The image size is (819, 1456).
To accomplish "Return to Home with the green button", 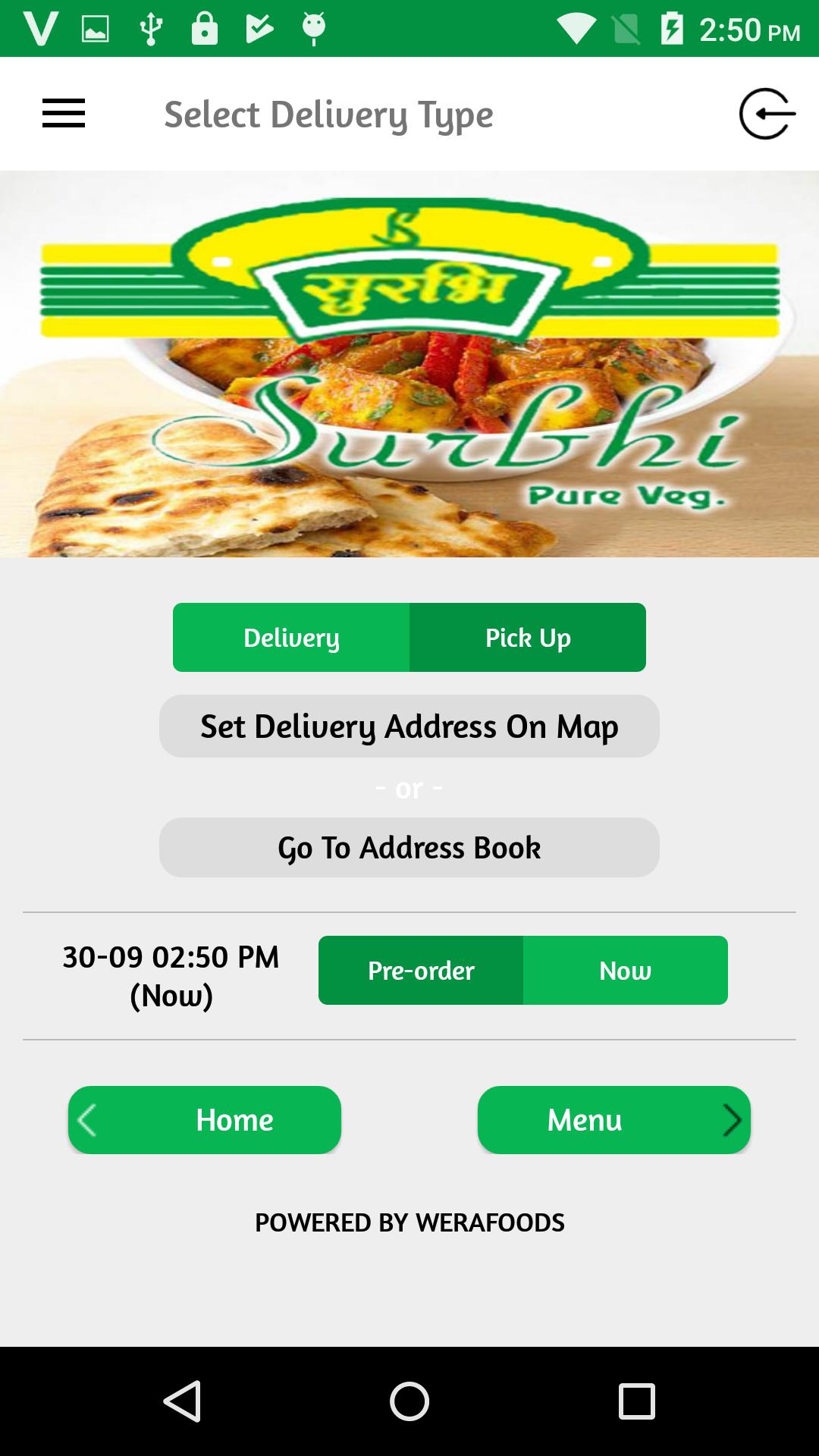I will [205, 1120].
